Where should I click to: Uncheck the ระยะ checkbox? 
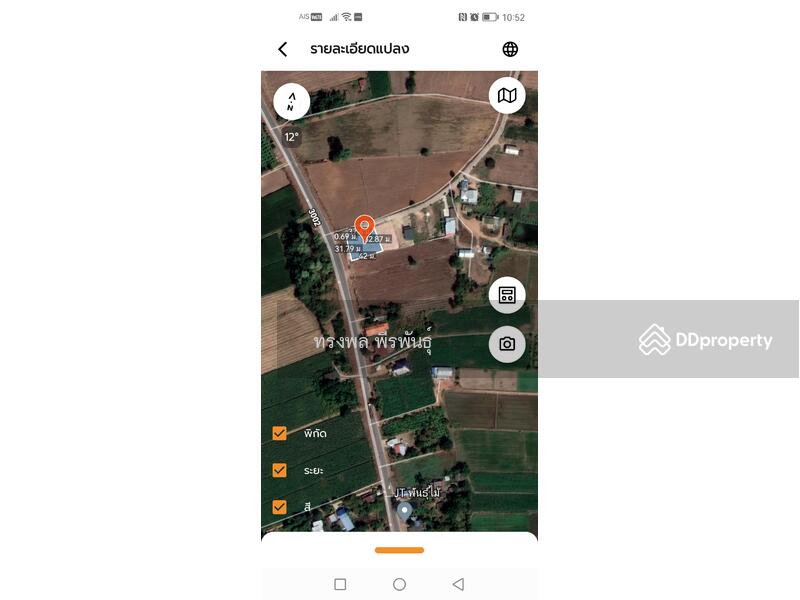point(280,470)
